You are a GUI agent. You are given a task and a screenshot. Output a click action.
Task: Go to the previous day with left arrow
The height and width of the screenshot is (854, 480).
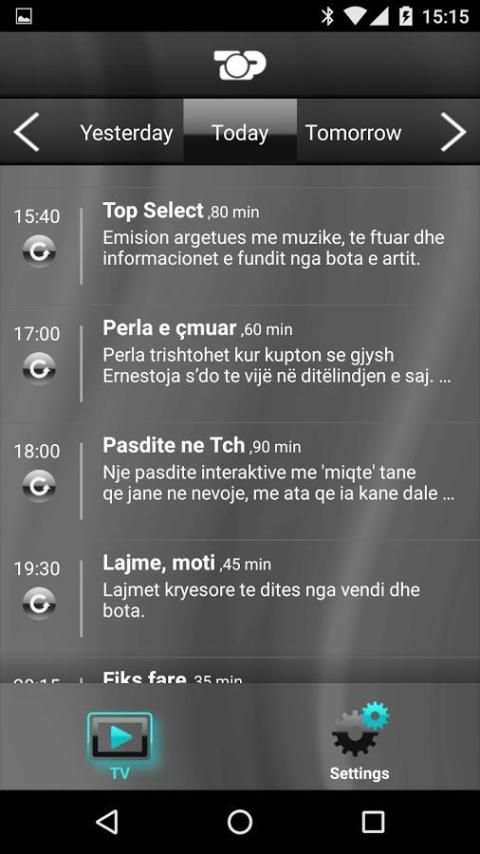(x=26, y=132)
